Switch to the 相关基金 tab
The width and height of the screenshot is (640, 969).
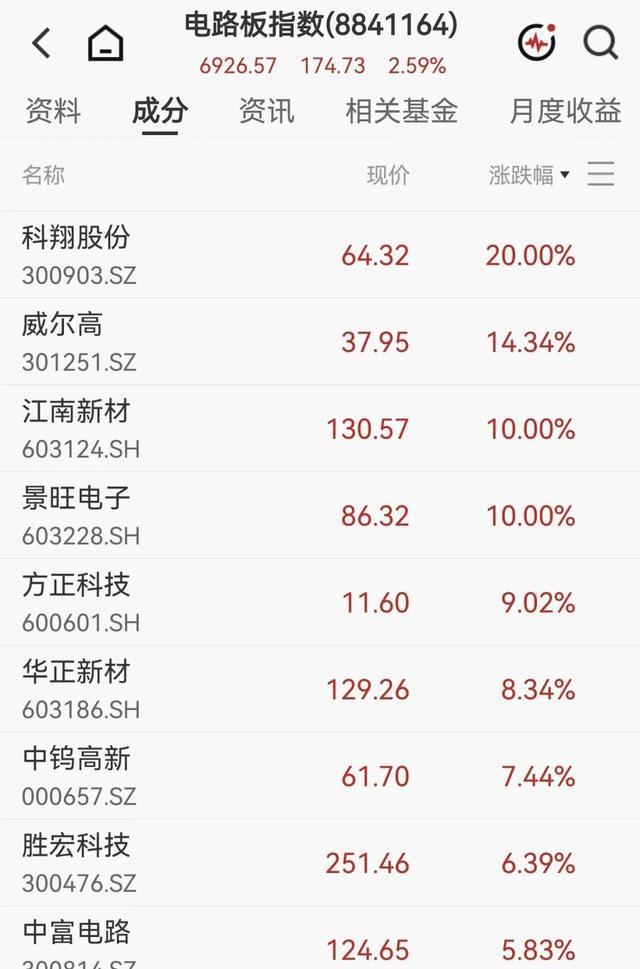pyautogui.click(x=401, y=111)
